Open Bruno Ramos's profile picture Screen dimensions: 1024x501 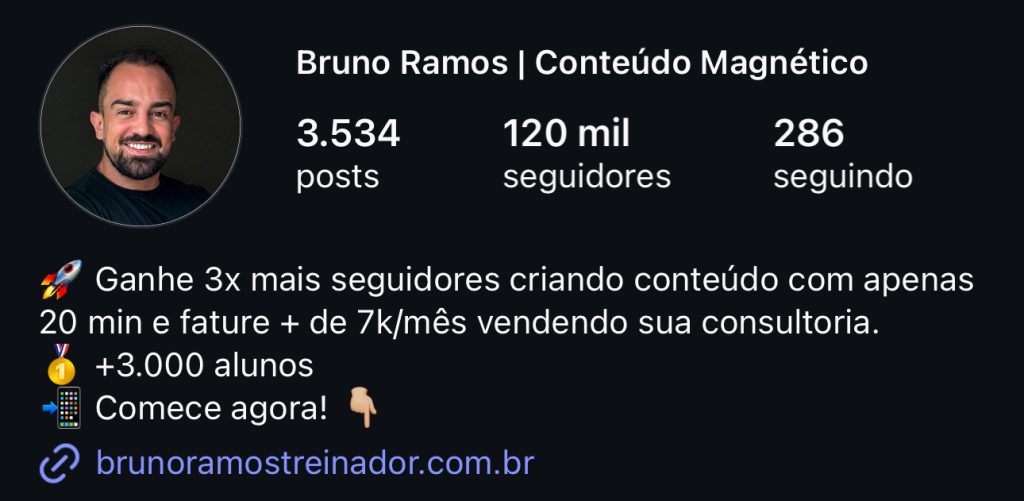(x=140, y=126)
